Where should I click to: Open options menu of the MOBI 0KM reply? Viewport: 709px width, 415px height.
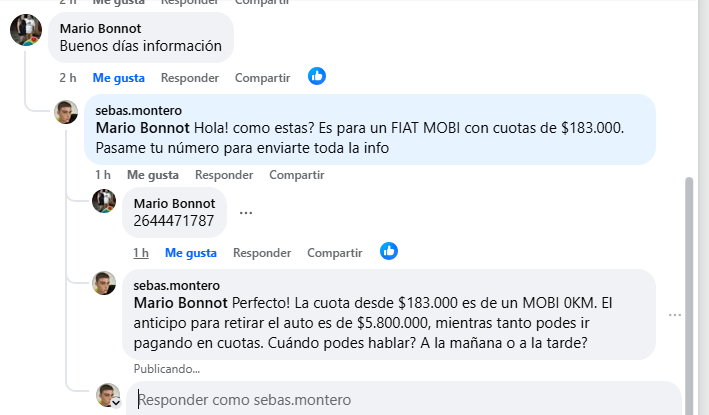tap(675, 315)
